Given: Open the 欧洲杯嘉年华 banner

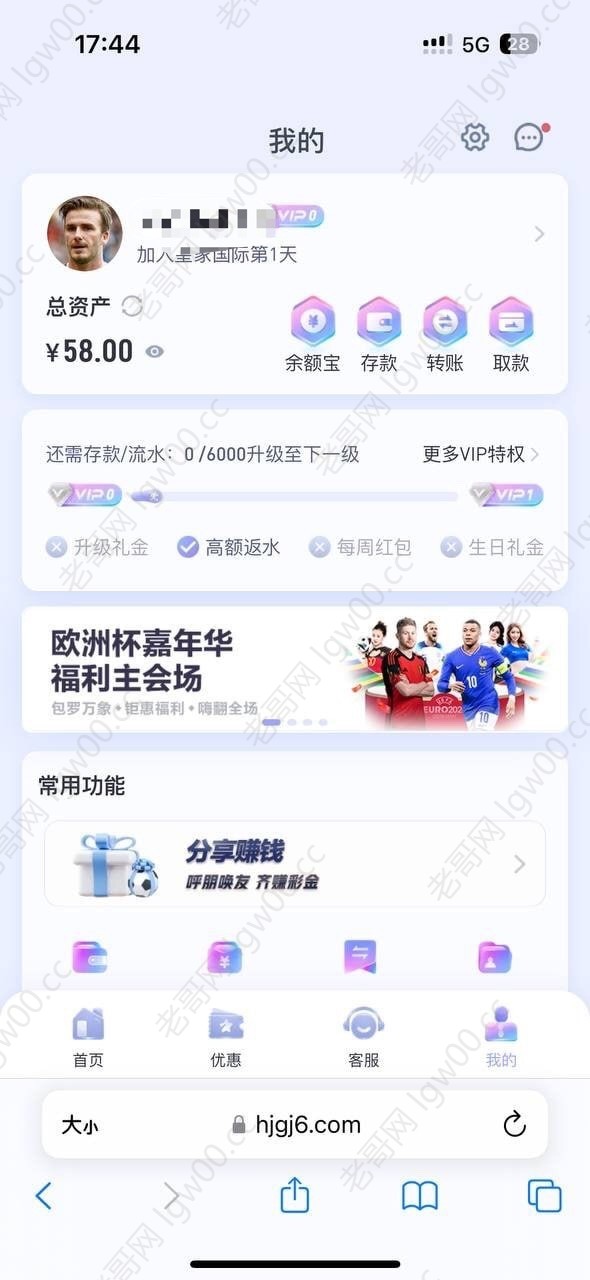Looking at the screenshot, I should click(295, 669).
